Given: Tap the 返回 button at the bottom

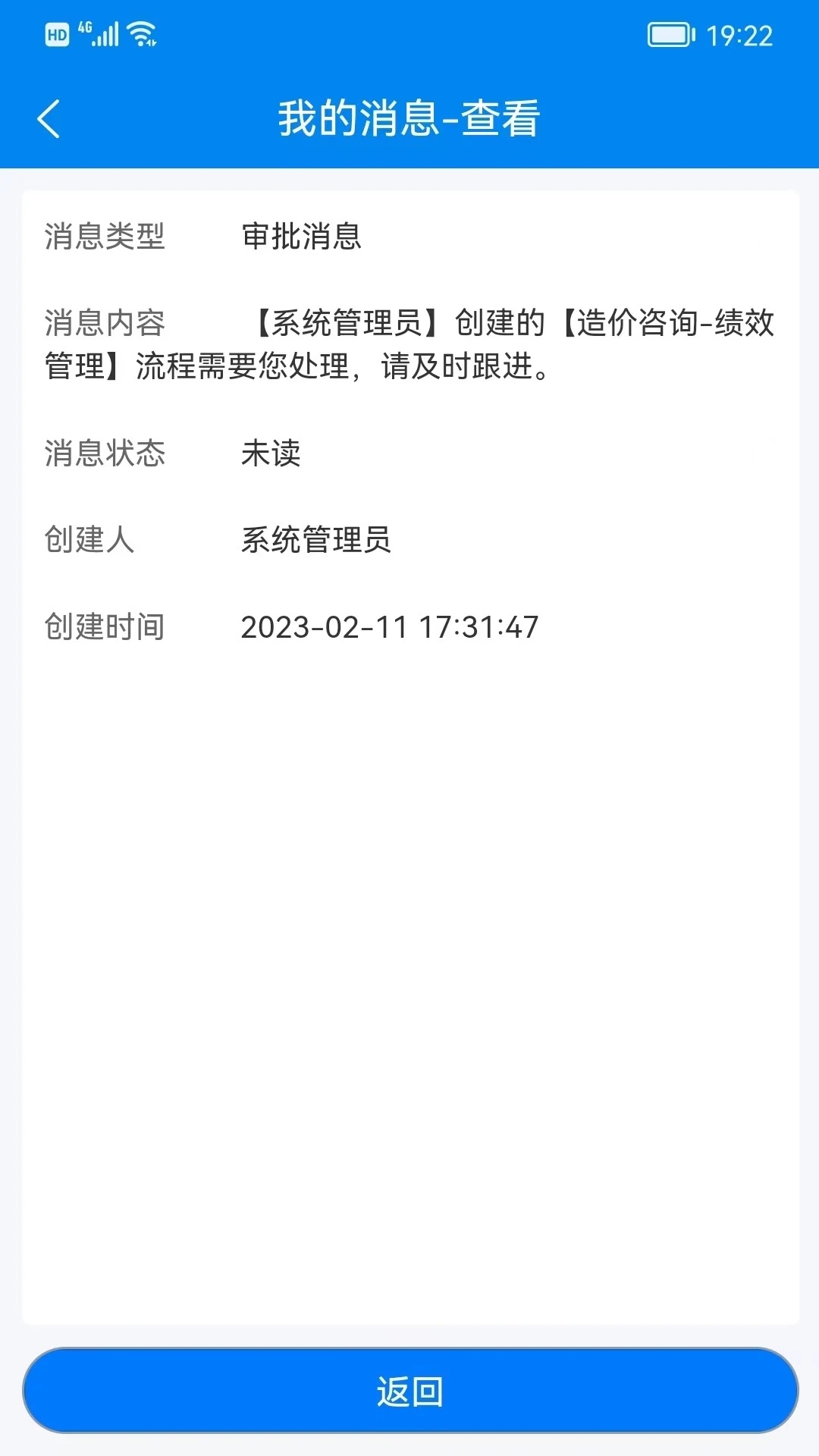Looking at the screenshot, I should tap(409, 1392).
